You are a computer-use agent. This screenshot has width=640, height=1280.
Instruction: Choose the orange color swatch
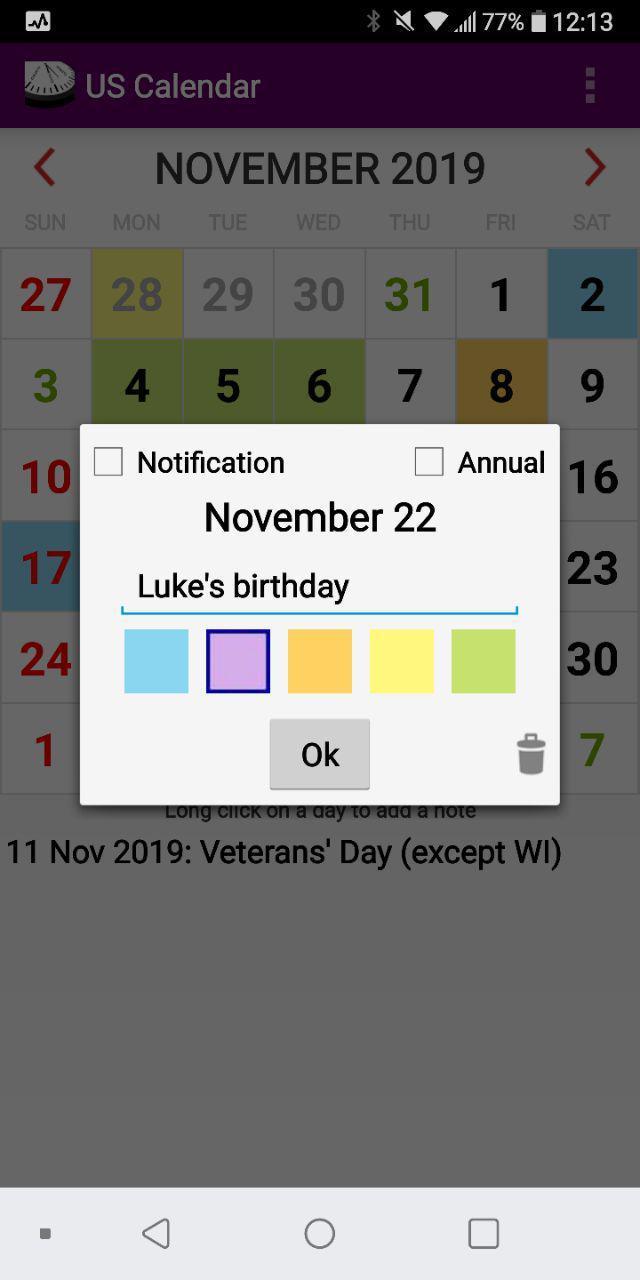click(x=320, y=661)
